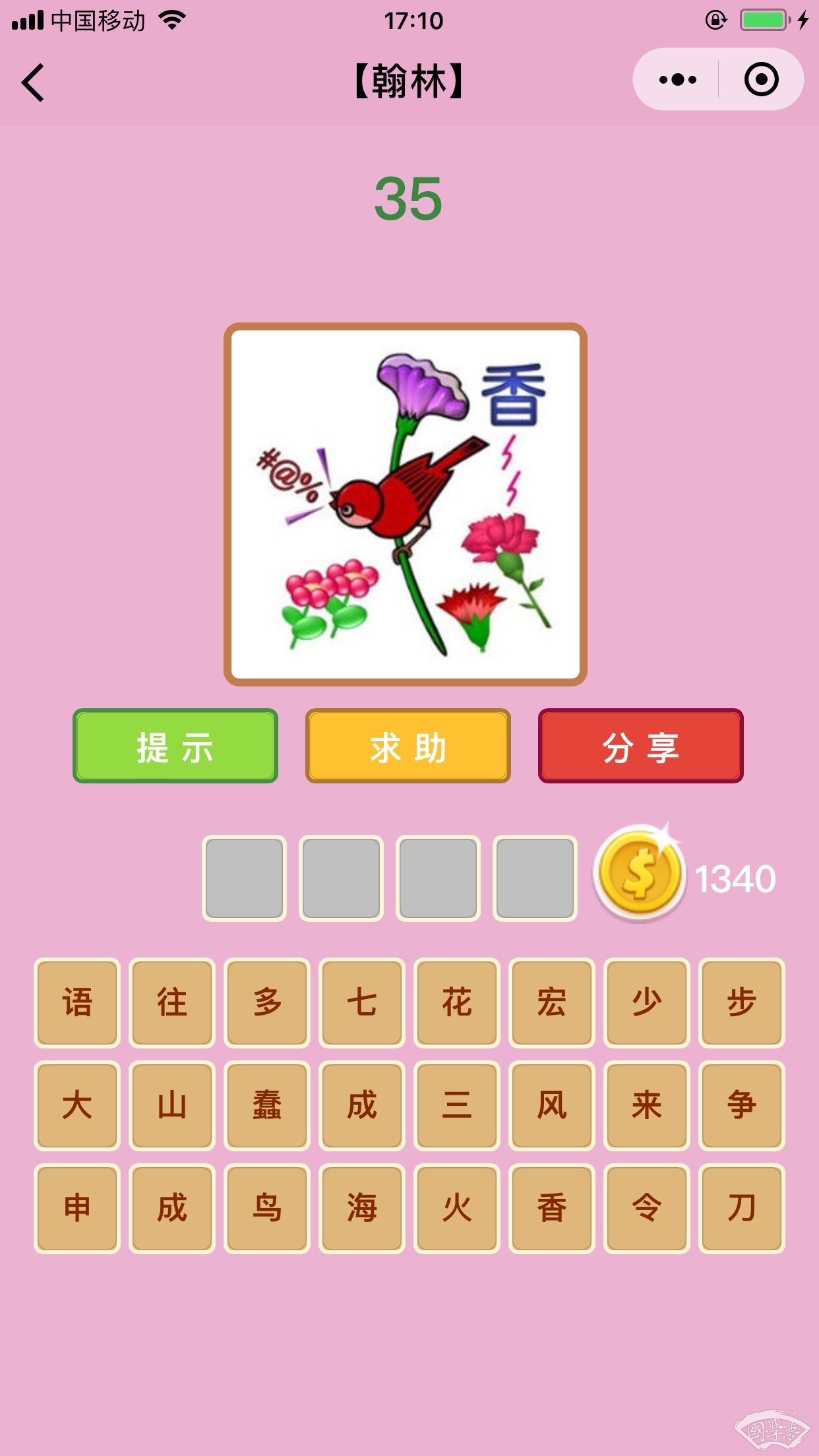The width and height of the screenshot is (819, 1456).
Task: Pick the 花 character tile
Action: [457, 1002]
